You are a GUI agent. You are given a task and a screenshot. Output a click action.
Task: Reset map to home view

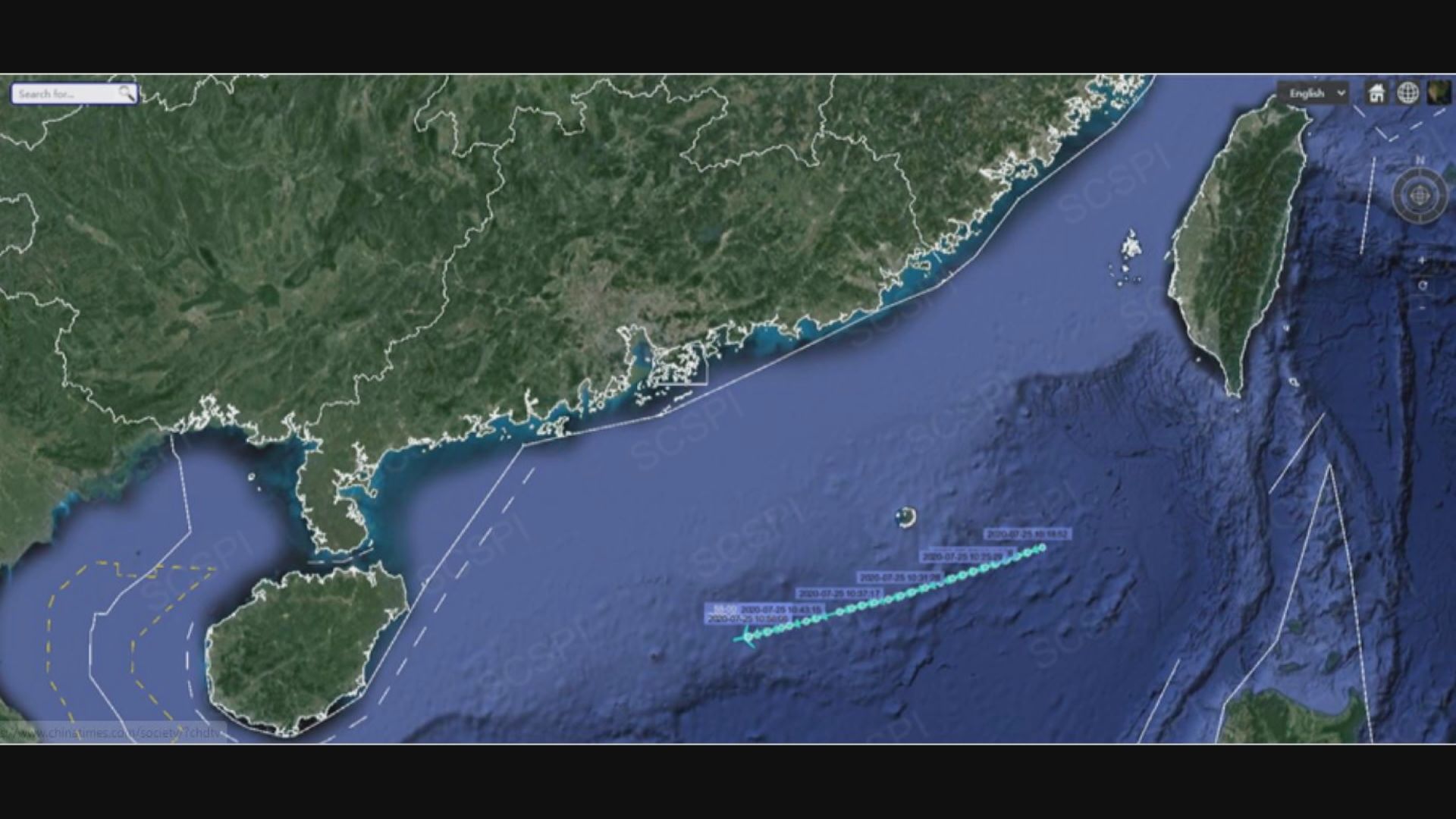point(1376,93)
